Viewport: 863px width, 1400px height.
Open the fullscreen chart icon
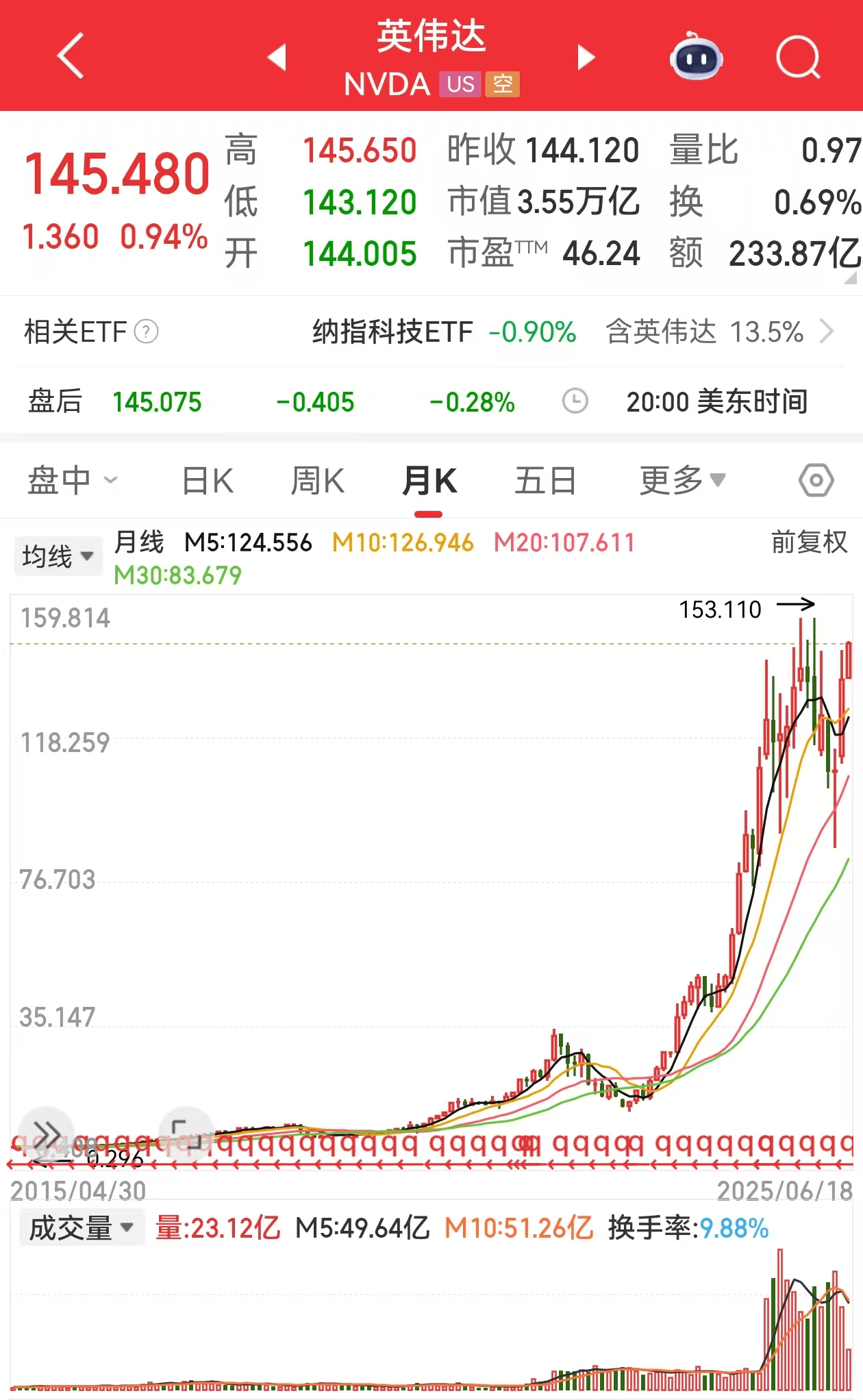pos(186,1134)
